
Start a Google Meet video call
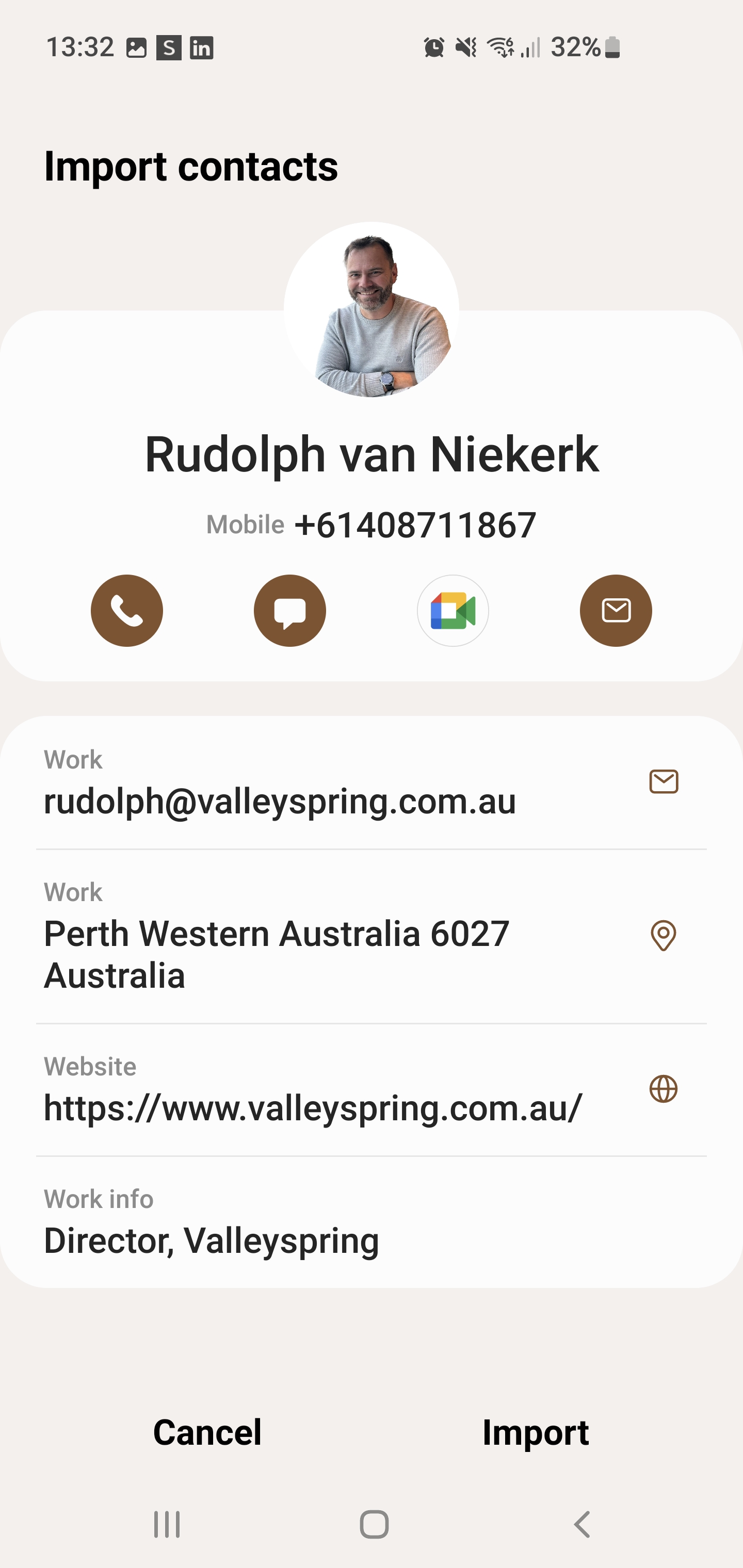coord(453,611)
